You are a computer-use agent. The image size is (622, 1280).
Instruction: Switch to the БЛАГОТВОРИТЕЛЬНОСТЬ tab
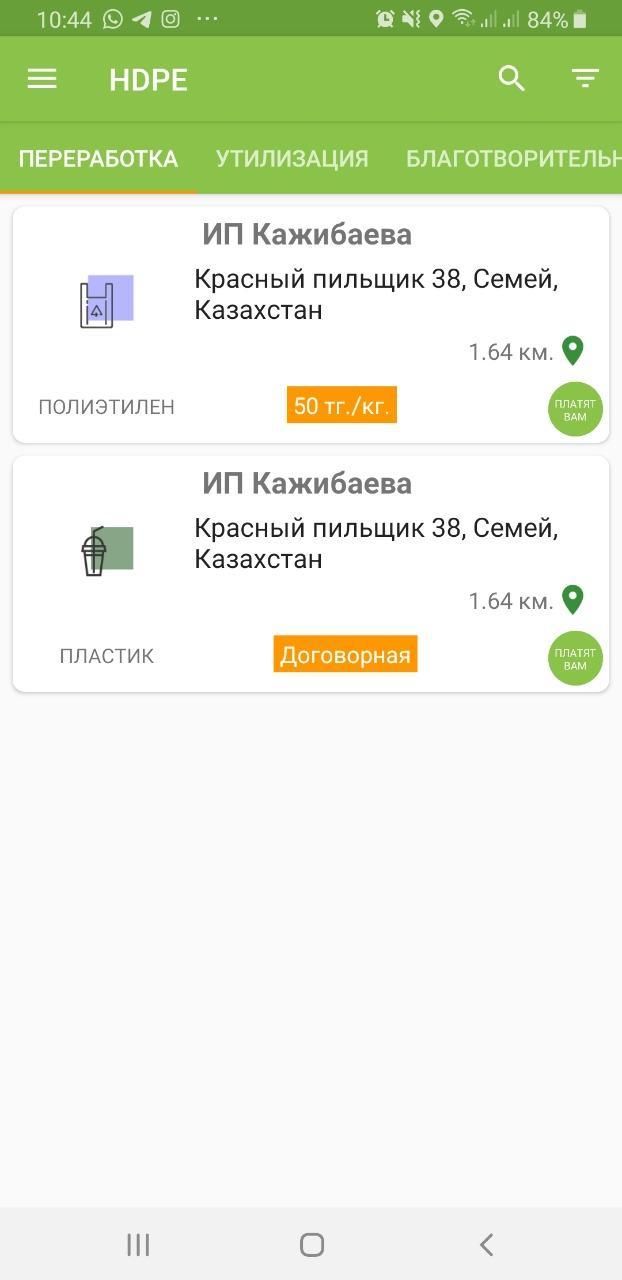tap(514, 158)
